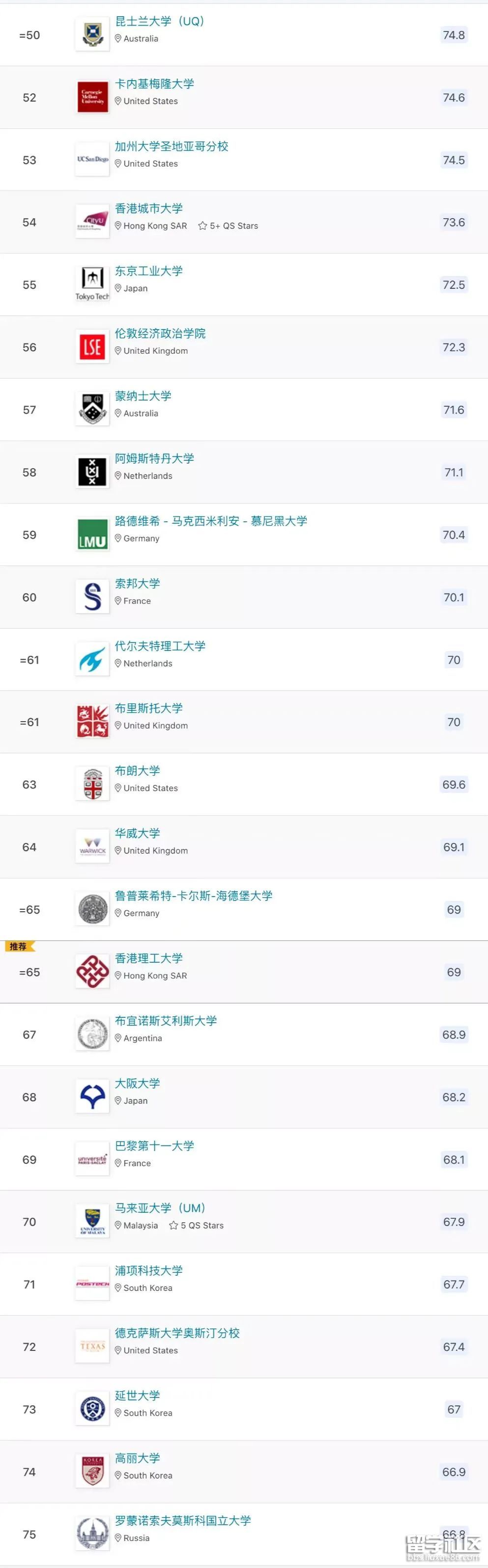Open the recommended 香港理工大学 row

(148, 959)
